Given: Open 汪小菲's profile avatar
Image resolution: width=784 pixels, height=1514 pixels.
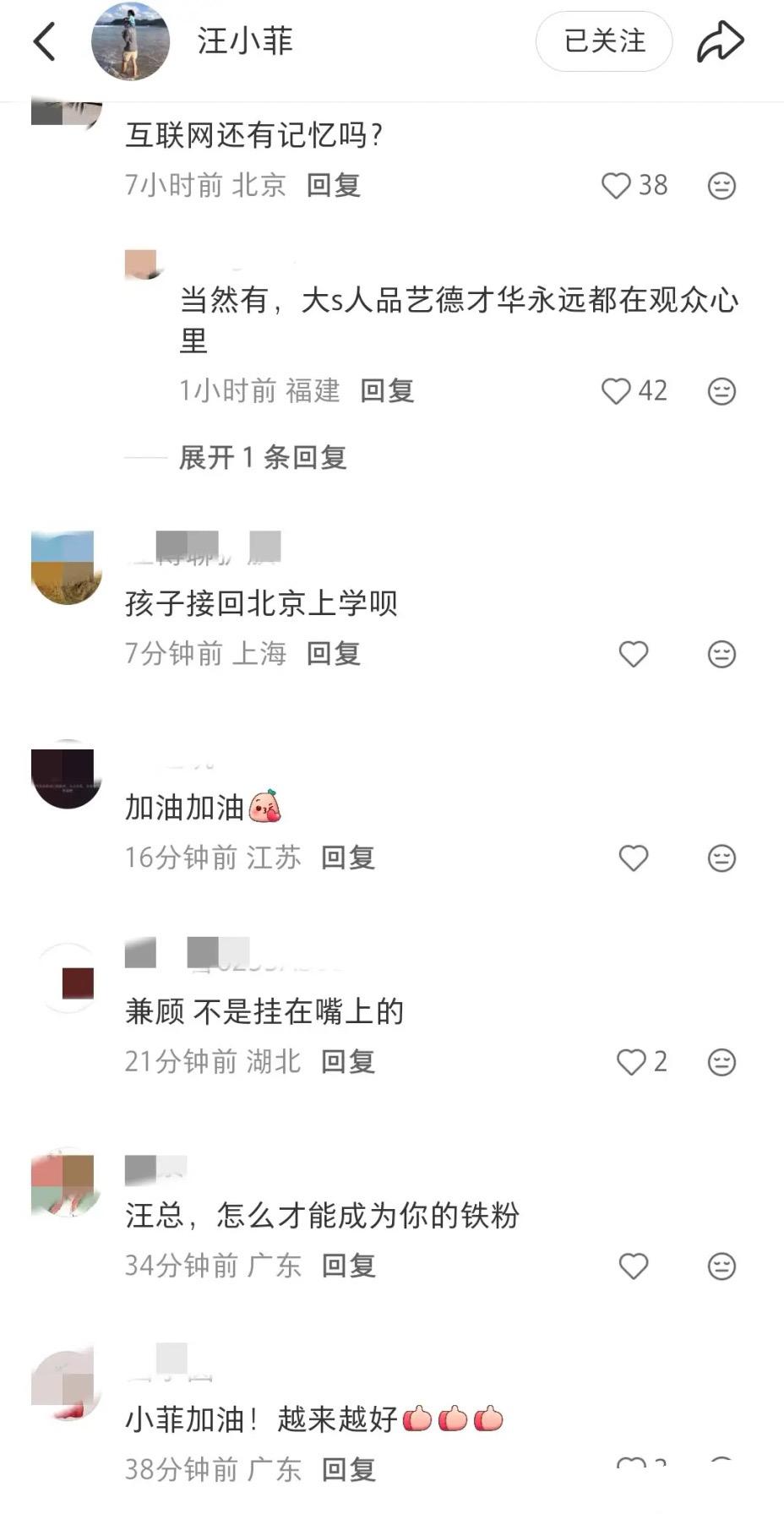Looking at the screenshot, I should point(130,41).
